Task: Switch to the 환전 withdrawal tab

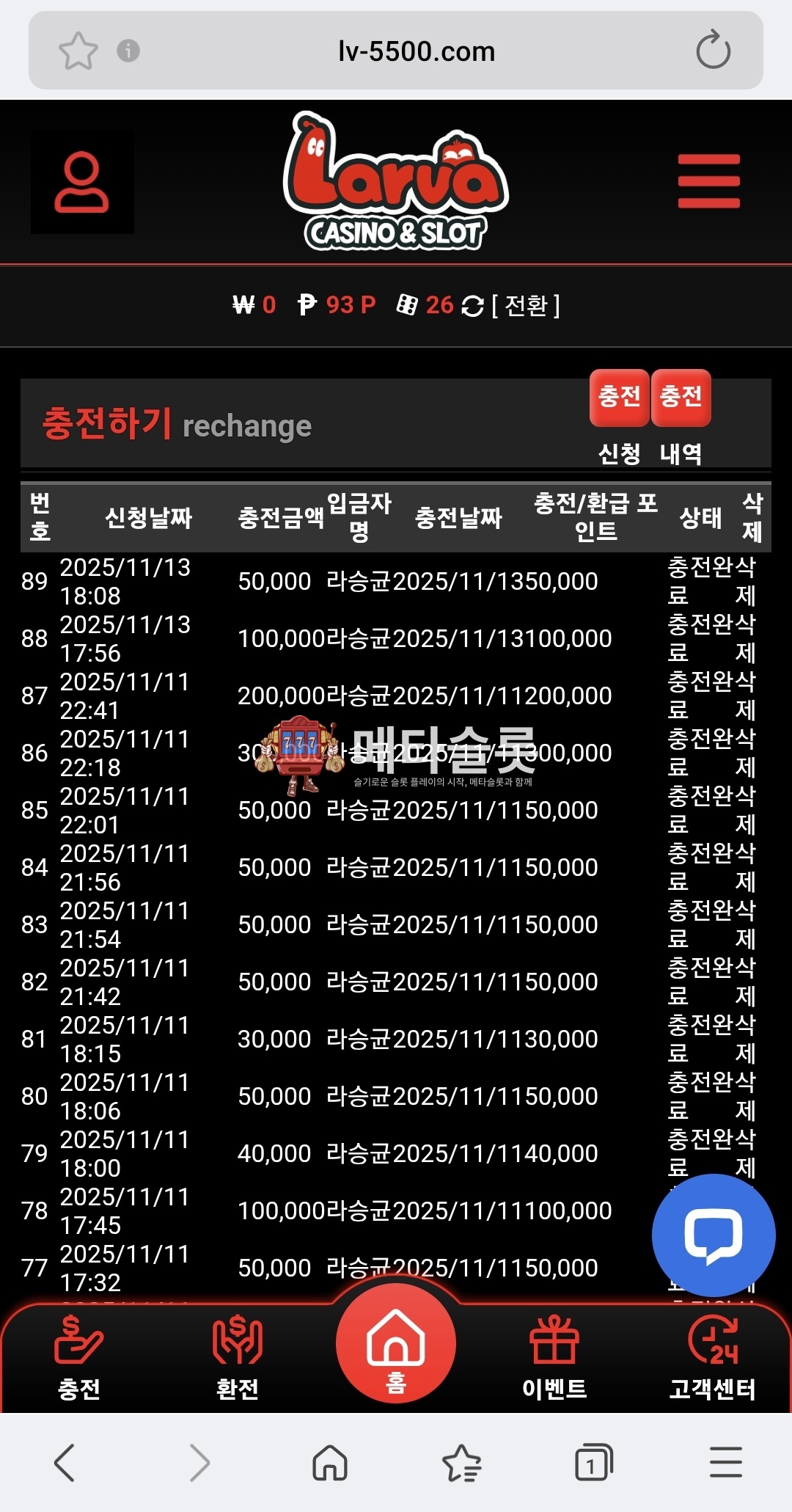Action: [237, 1357]
